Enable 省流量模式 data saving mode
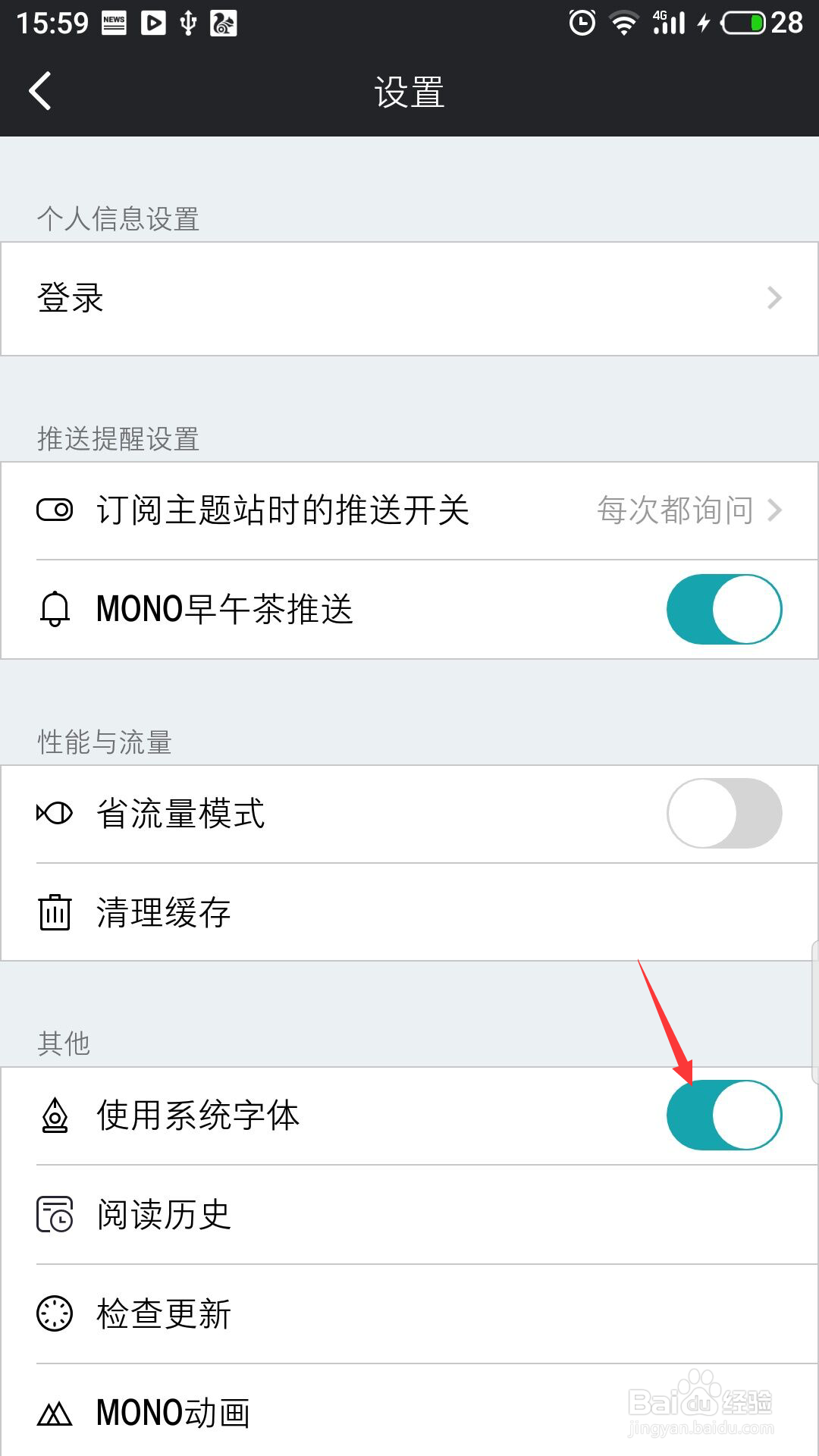This screenshot has height=1456, width=819. point(723,813)
